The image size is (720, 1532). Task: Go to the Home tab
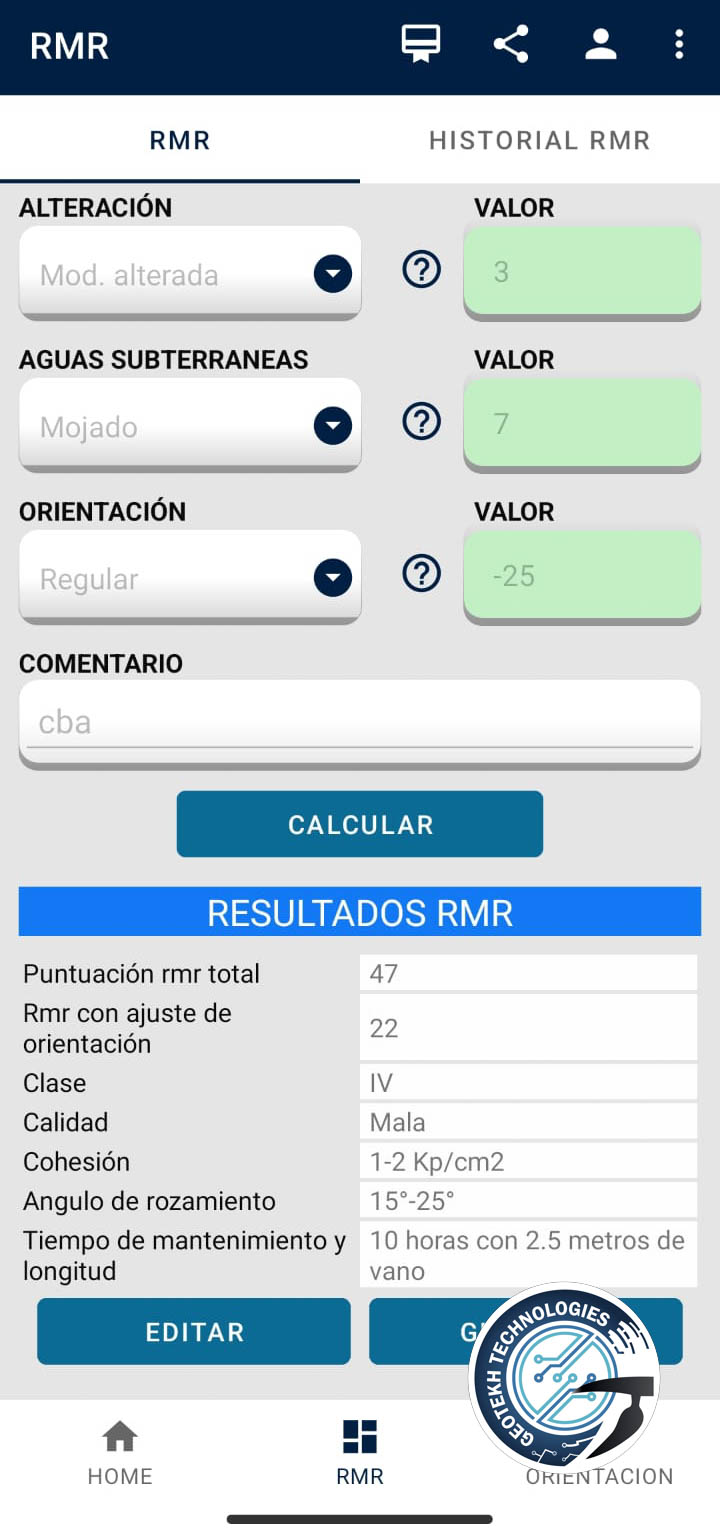pos(120,1452)
